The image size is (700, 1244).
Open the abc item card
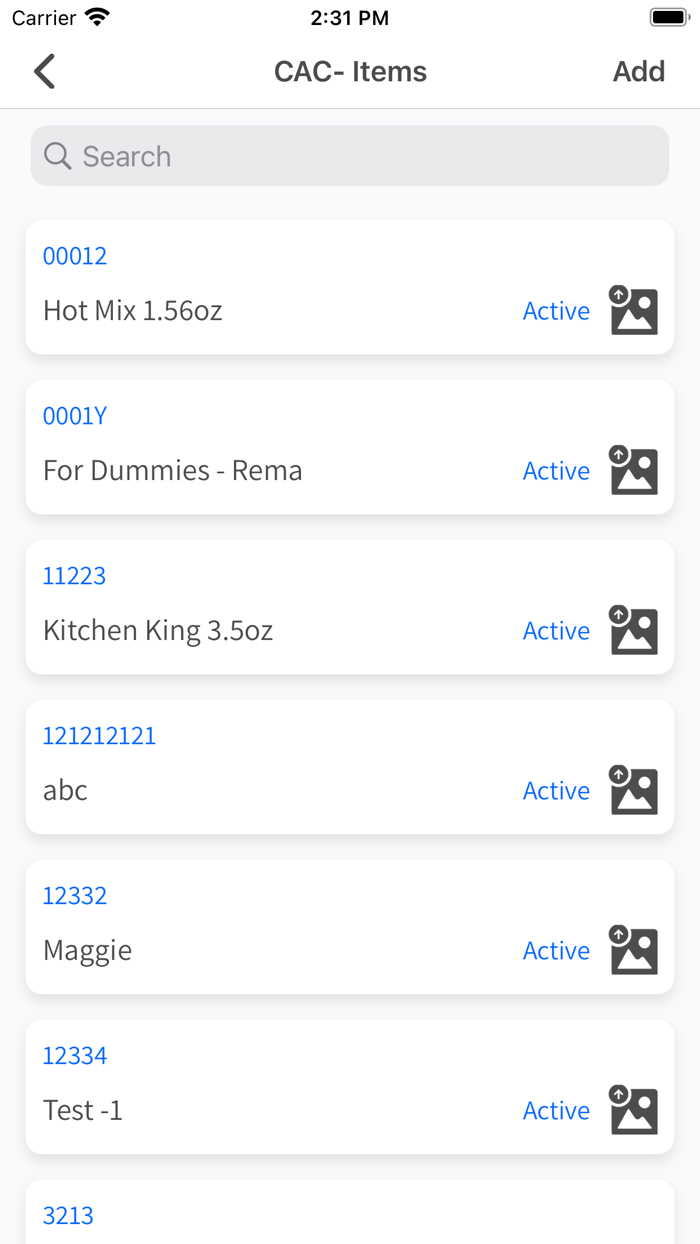(x=350, y=767)
